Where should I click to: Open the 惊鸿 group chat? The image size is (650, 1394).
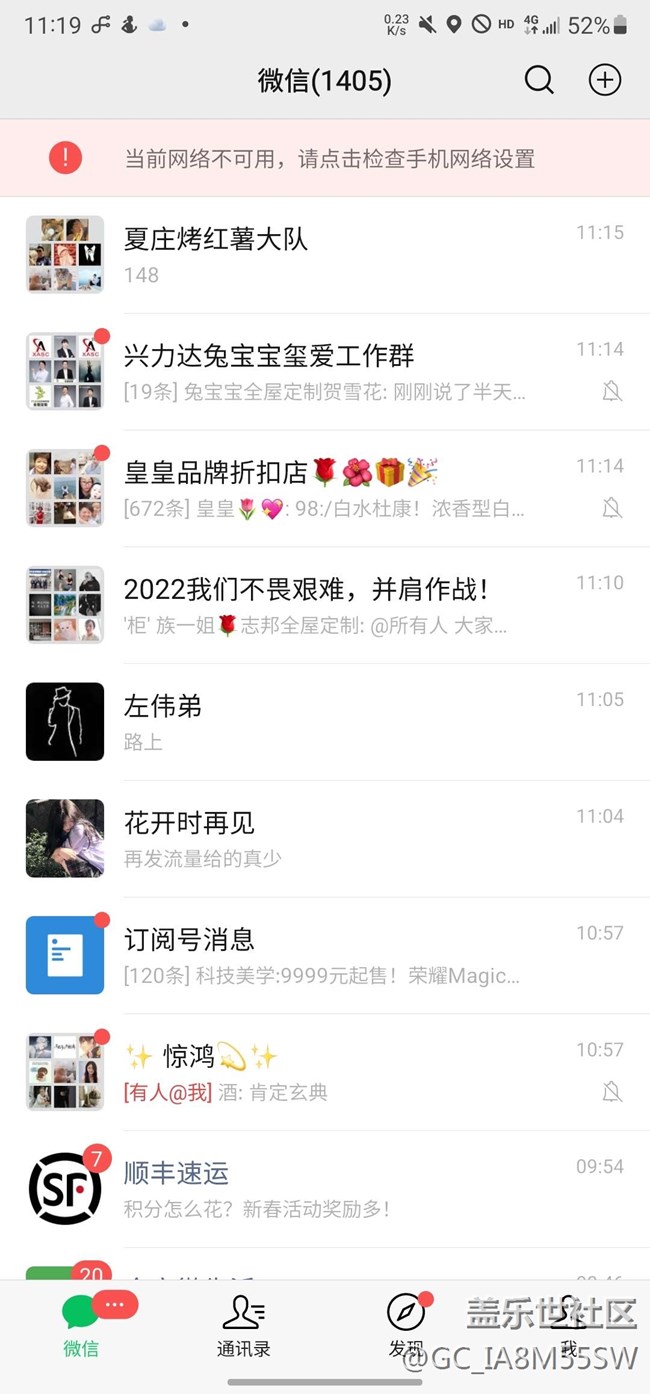[325, 1072]
